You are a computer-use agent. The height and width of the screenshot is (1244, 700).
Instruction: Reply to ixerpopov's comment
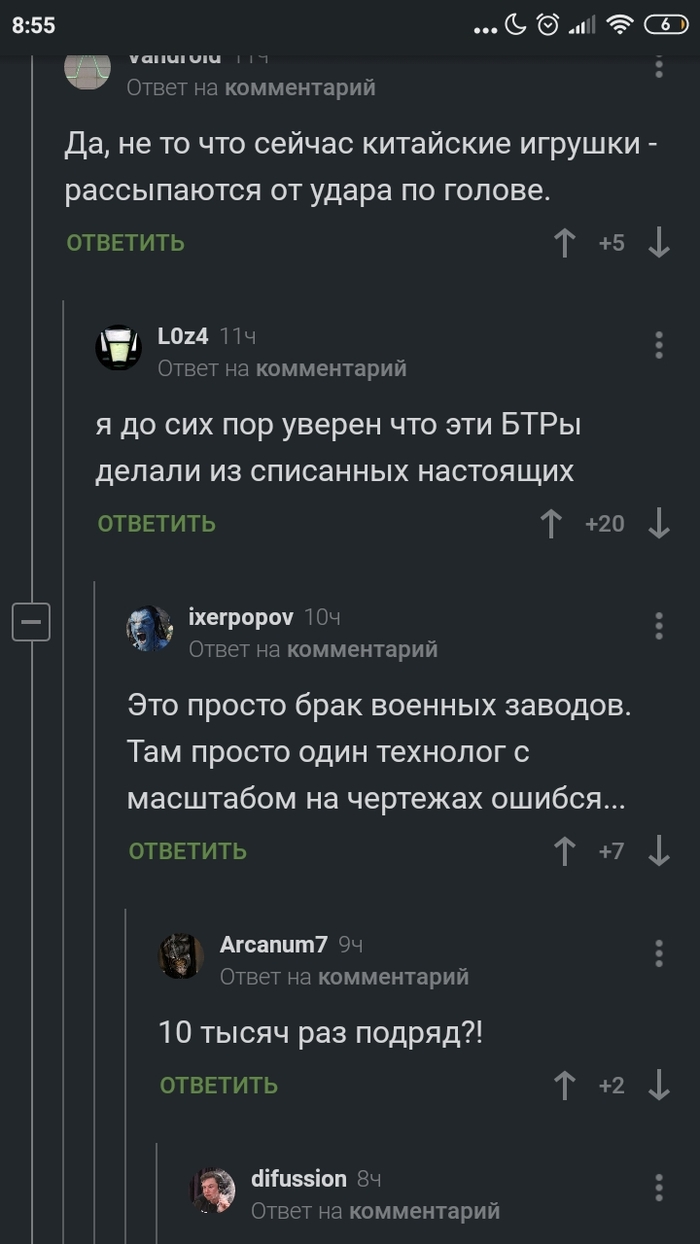click(x=188, y=851)
